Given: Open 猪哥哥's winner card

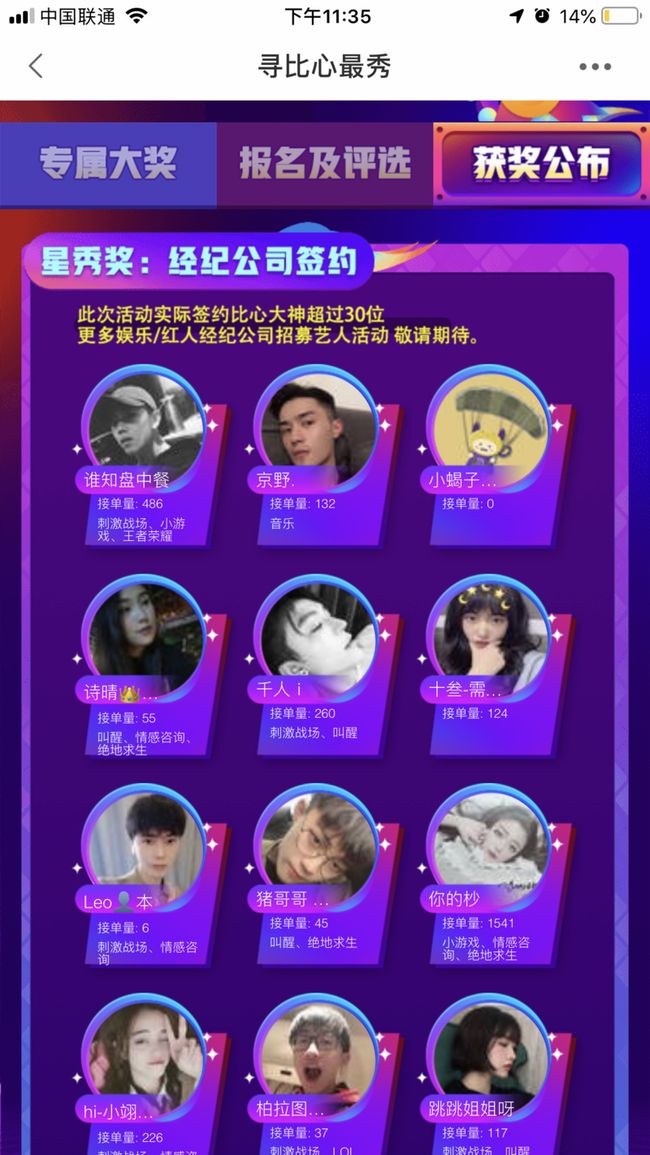Looking at the screenshot, I should pyautogui.click(x=324, y=876).
